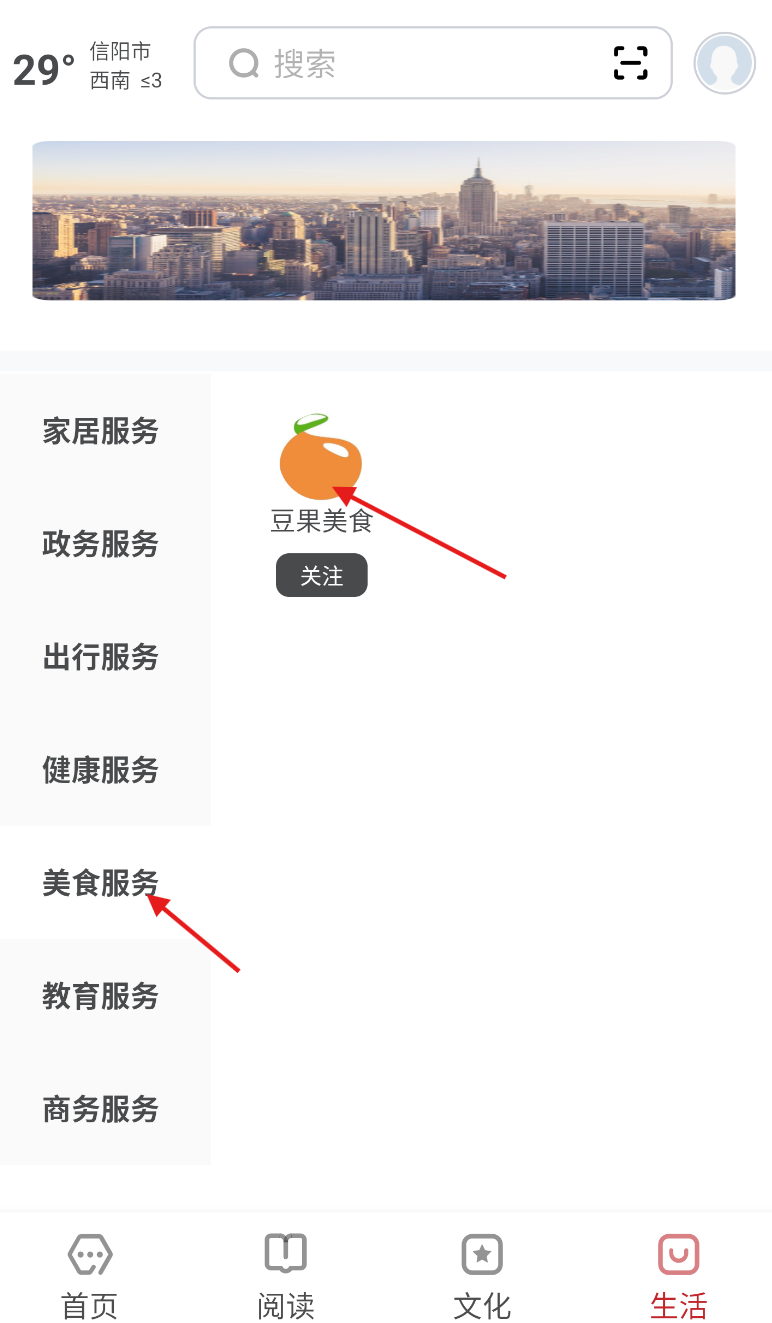Select the 政务服务 category

(101, 544)
